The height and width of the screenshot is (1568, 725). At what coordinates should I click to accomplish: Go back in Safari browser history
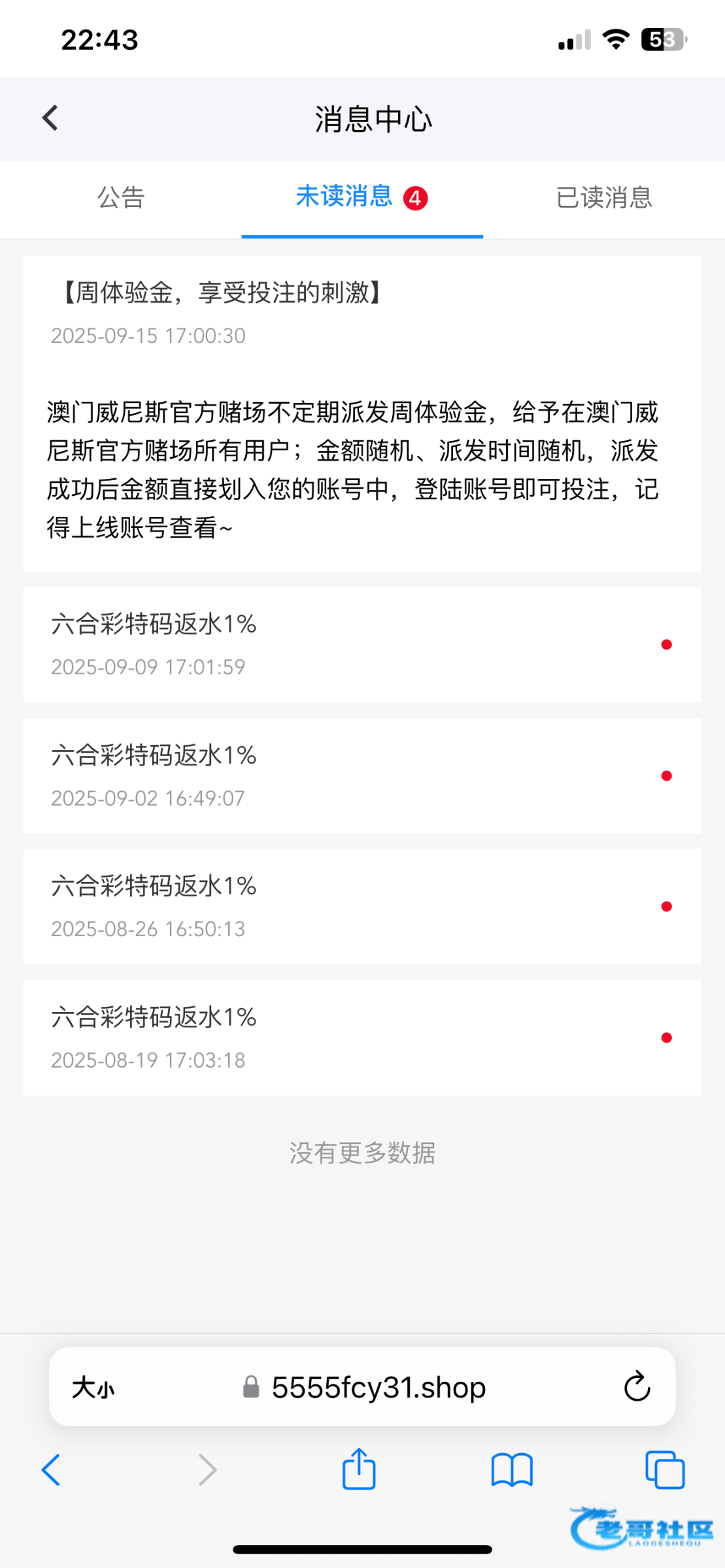click(x=51, y=1470)
